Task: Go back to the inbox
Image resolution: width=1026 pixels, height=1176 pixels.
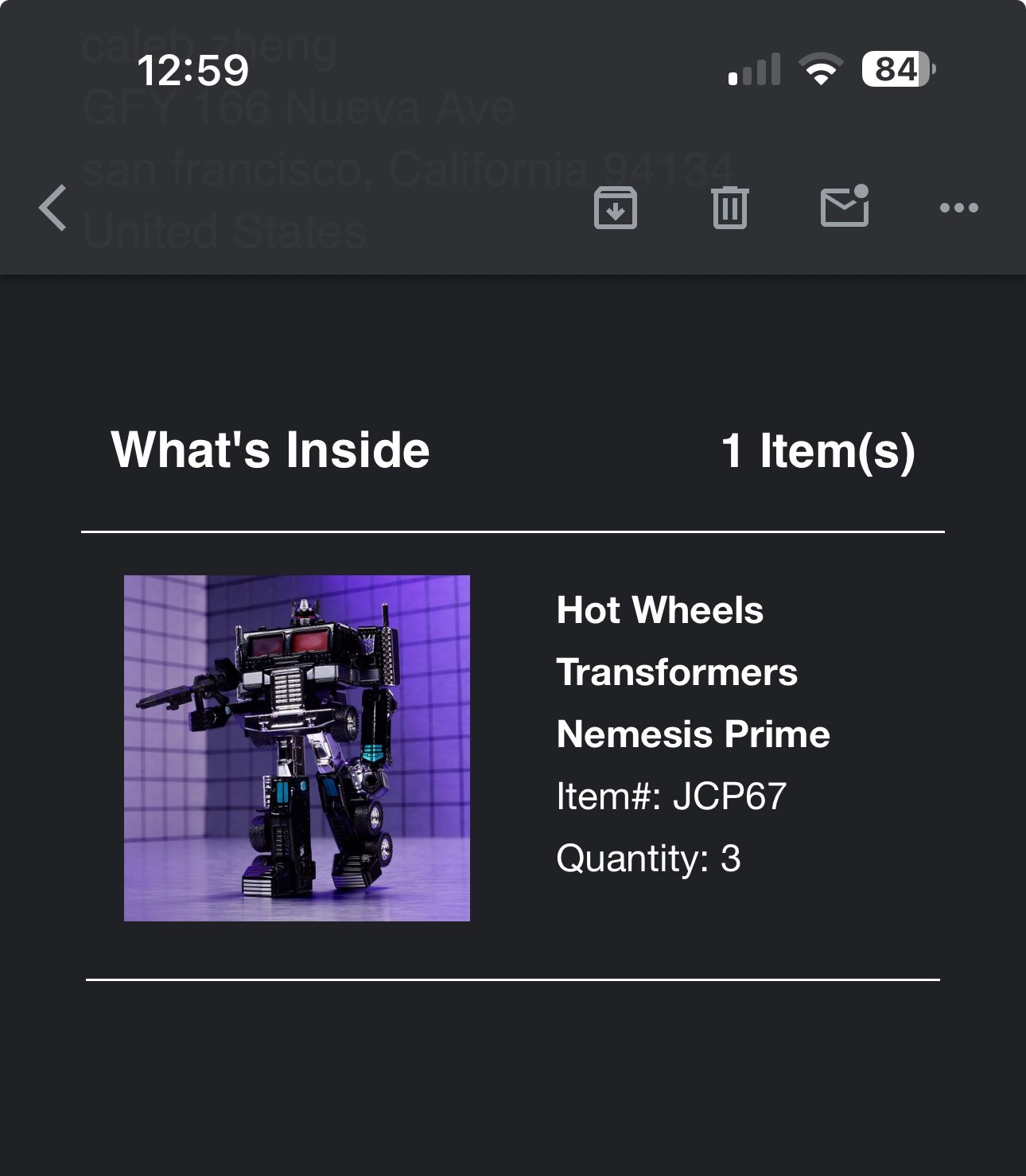Action: pyautogui.click(x=52, y=208)
